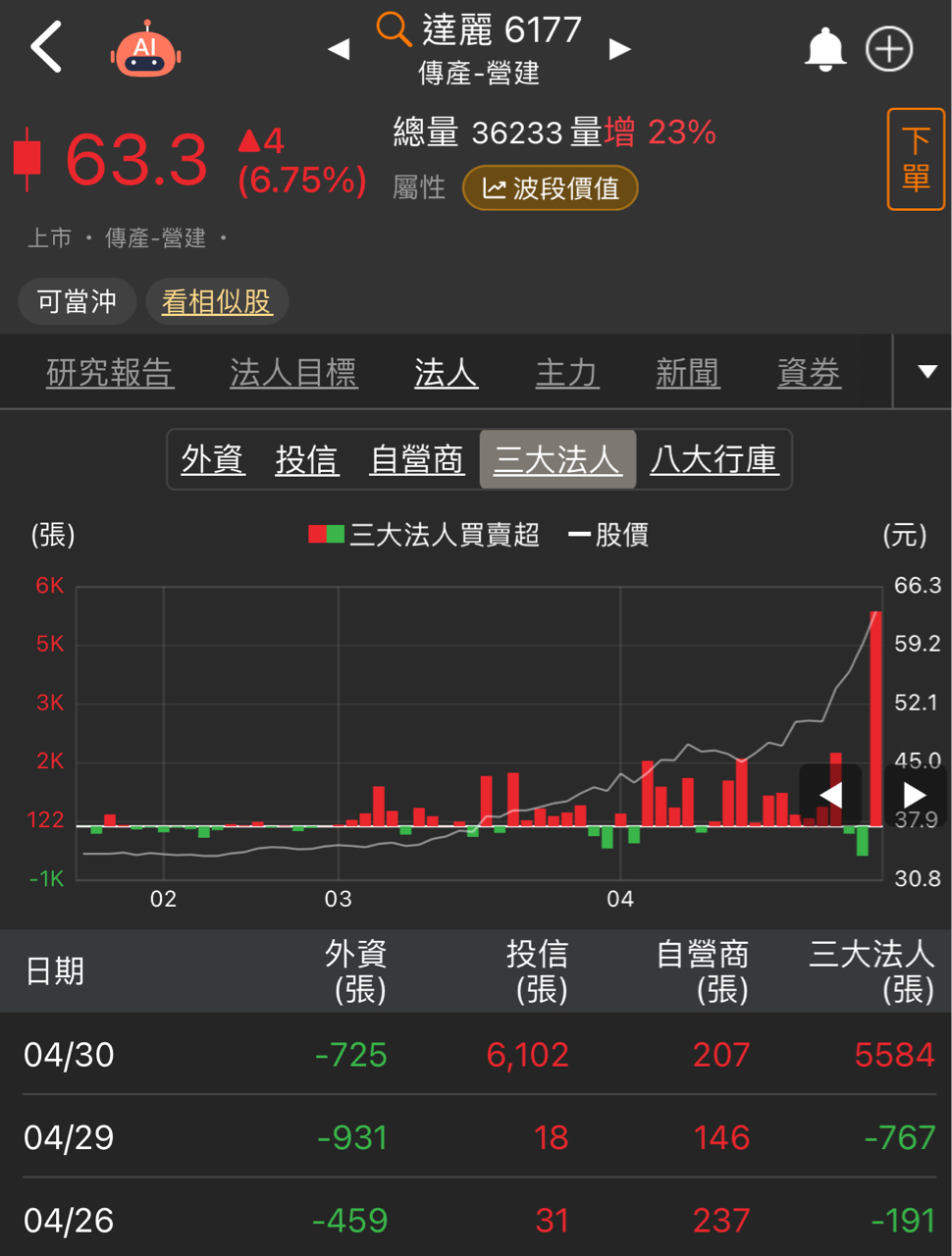952x1256 pixels.
Task: Select the 主力 tab
Action: pyautogui.click(x=567, y=373)
